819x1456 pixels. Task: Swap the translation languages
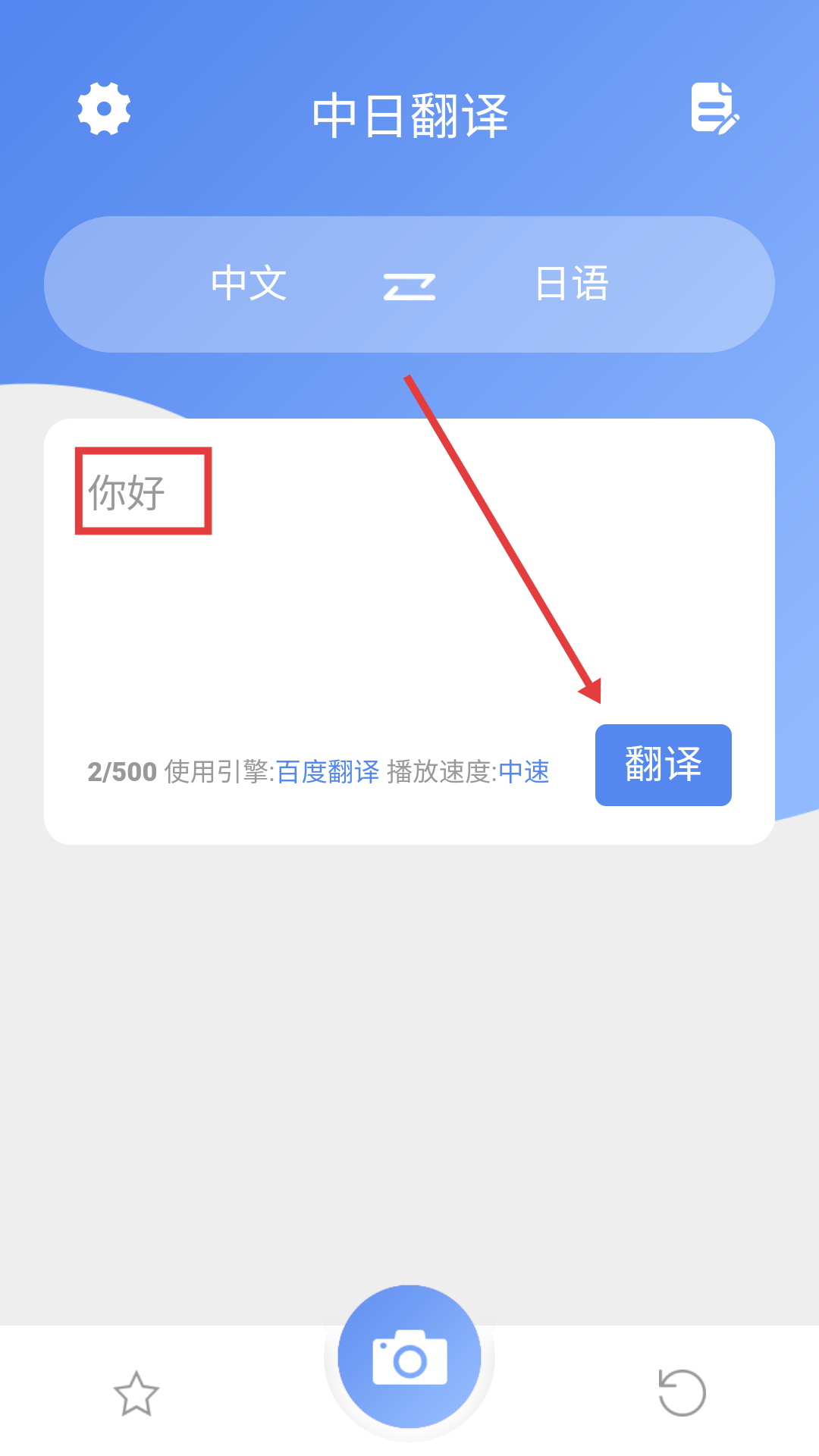(409, 286)
